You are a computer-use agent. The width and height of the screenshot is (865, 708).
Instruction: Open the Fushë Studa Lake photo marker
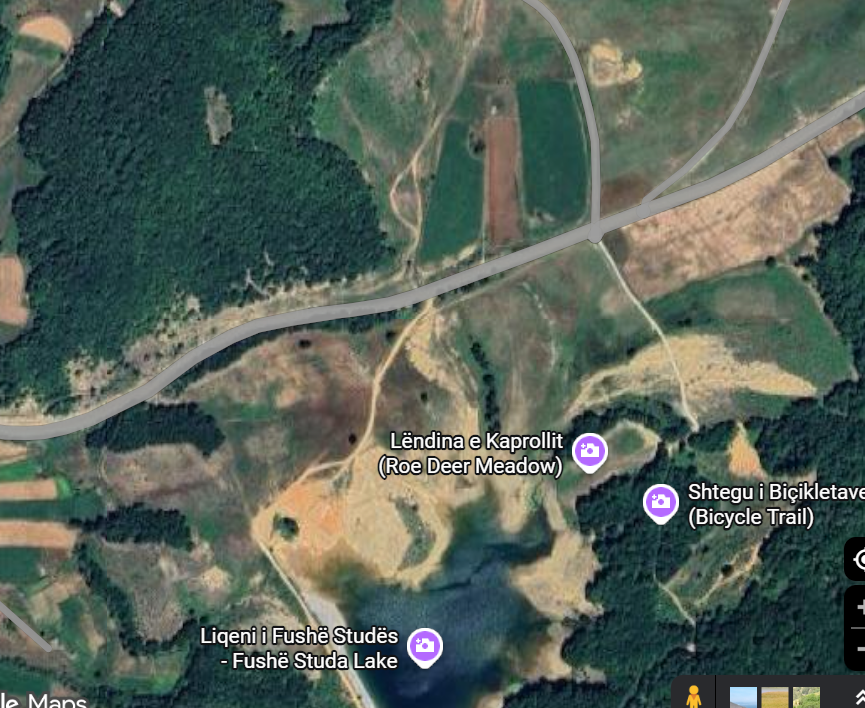[x=425, y=645]
